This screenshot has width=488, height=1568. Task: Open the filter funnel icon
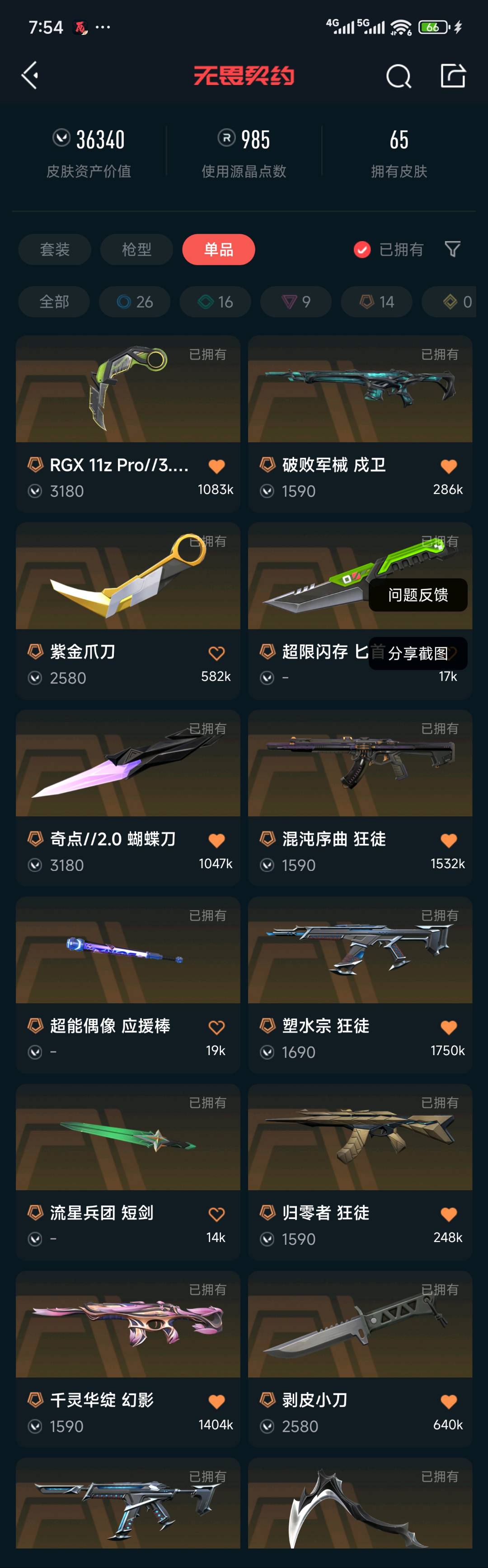[452, 249]
